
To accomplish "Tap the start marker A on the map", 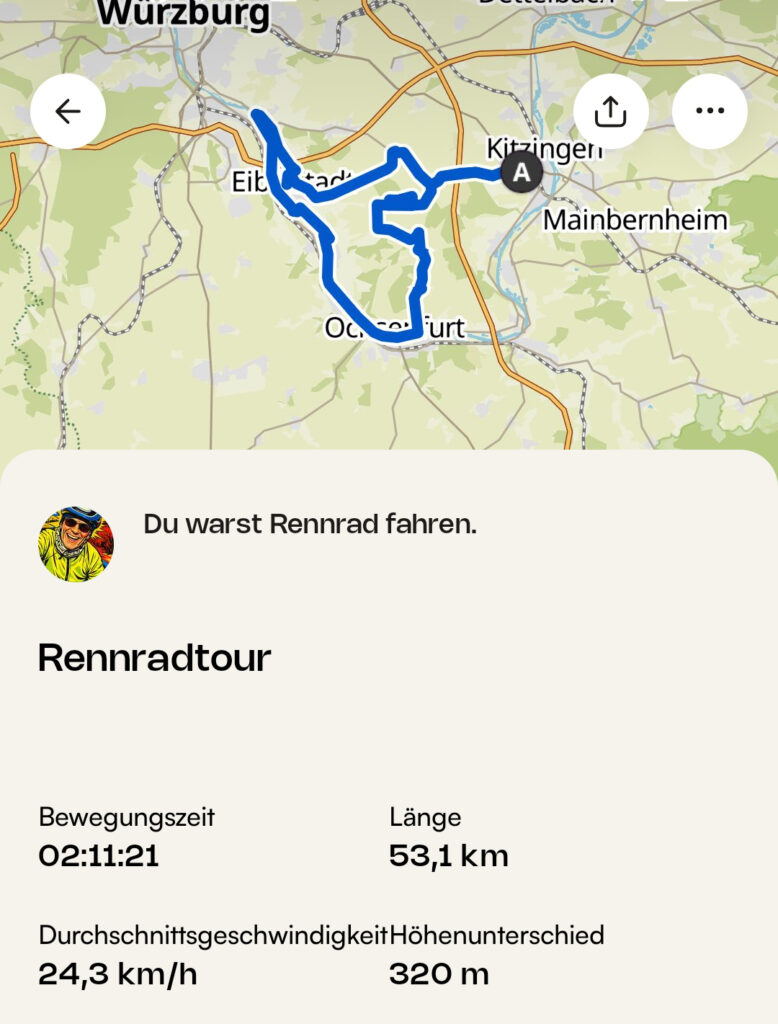I will 520,173.
